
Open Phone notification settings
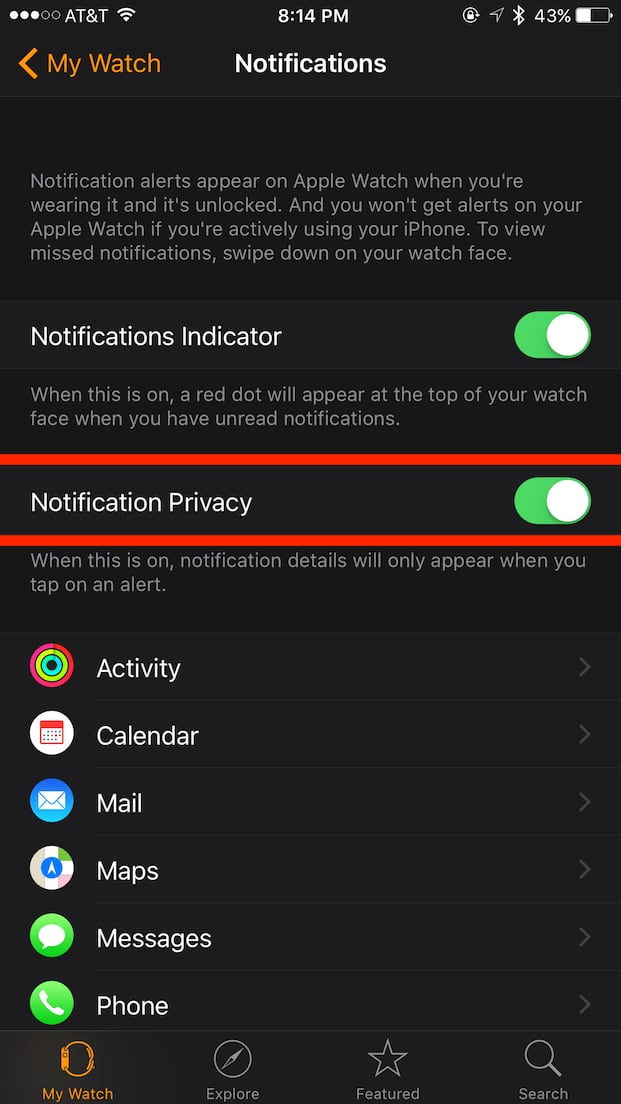[310, 1004]
